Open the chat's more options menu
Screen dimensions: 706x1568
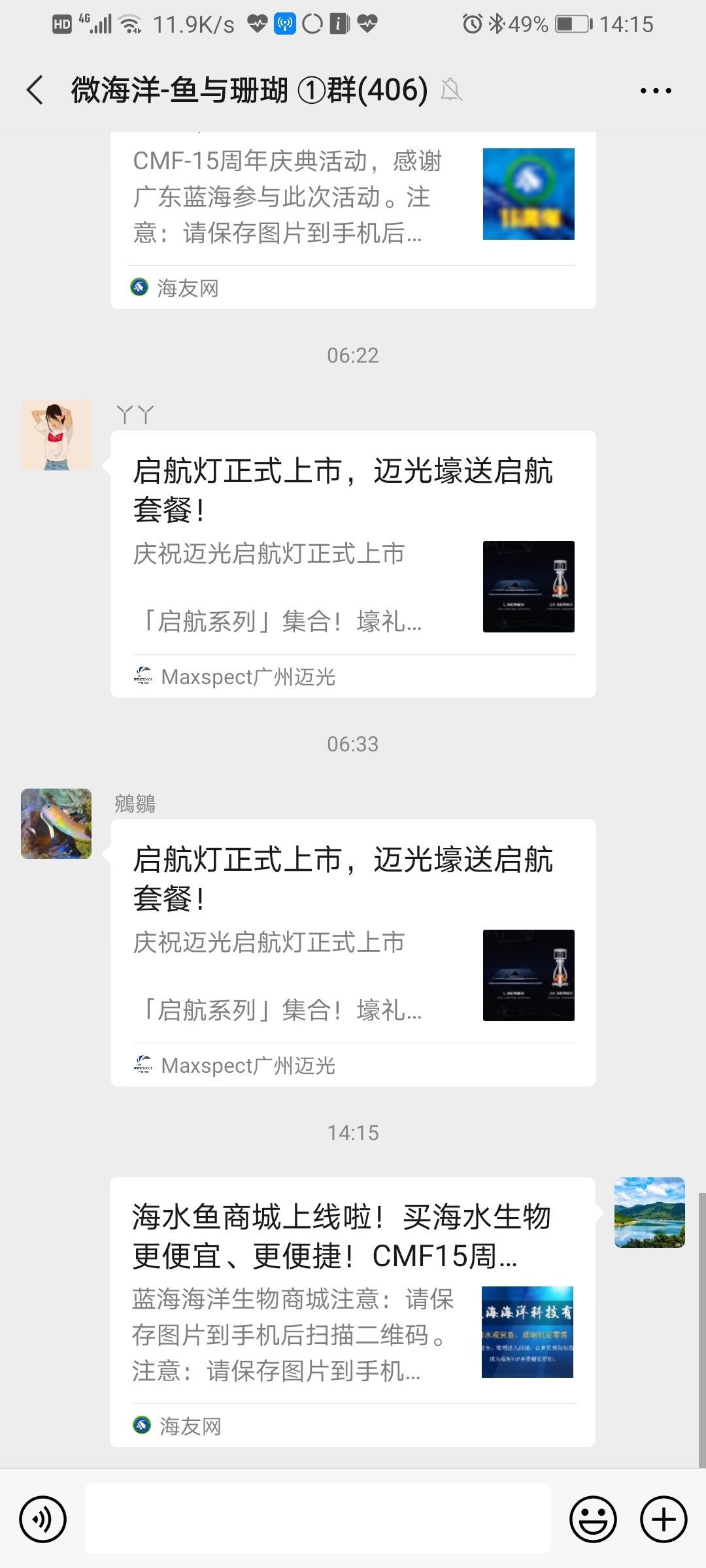coord(656,91)
